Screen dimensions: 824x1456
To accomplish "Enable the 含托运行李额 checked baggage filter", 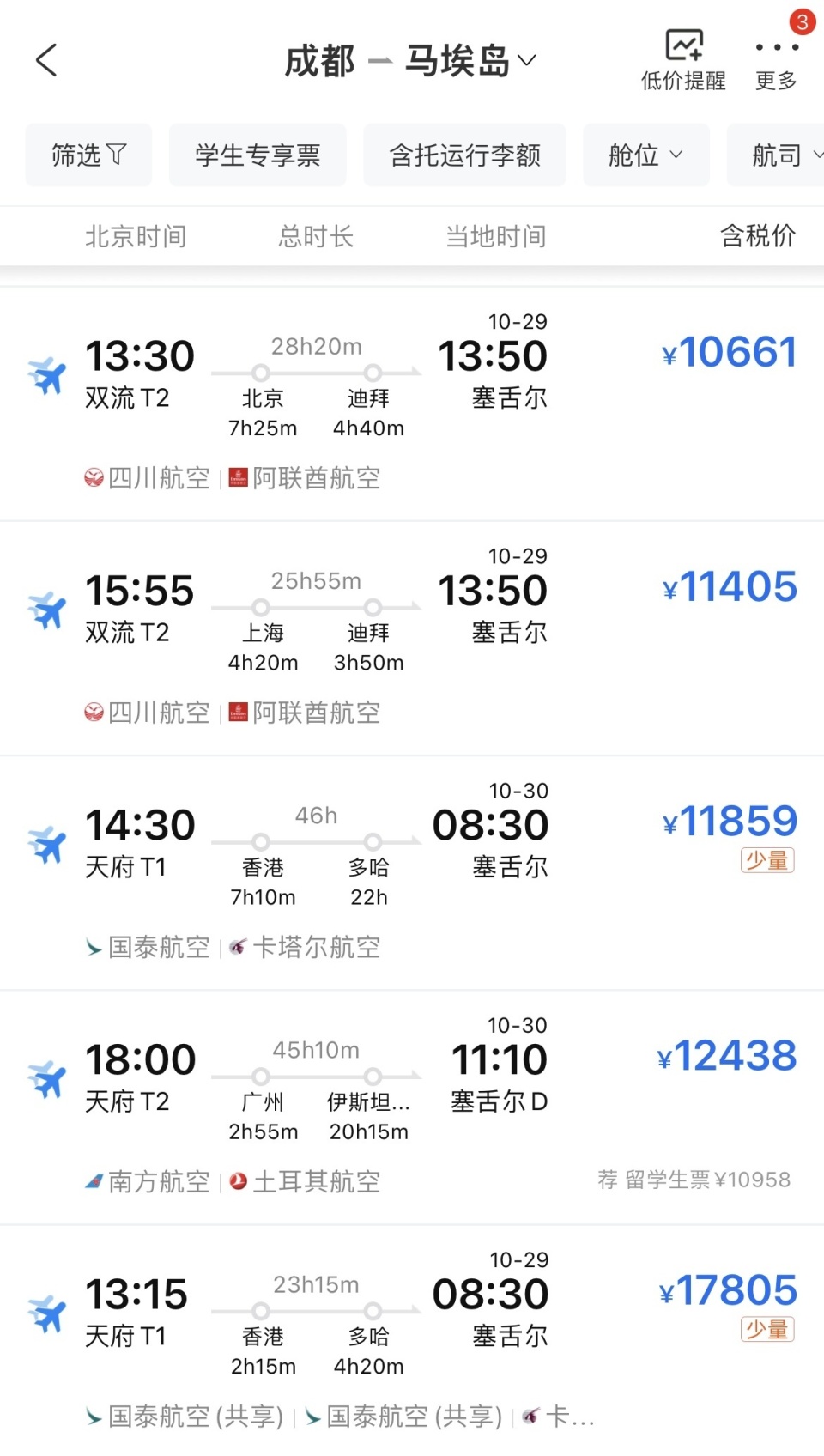I will (464, 155).
